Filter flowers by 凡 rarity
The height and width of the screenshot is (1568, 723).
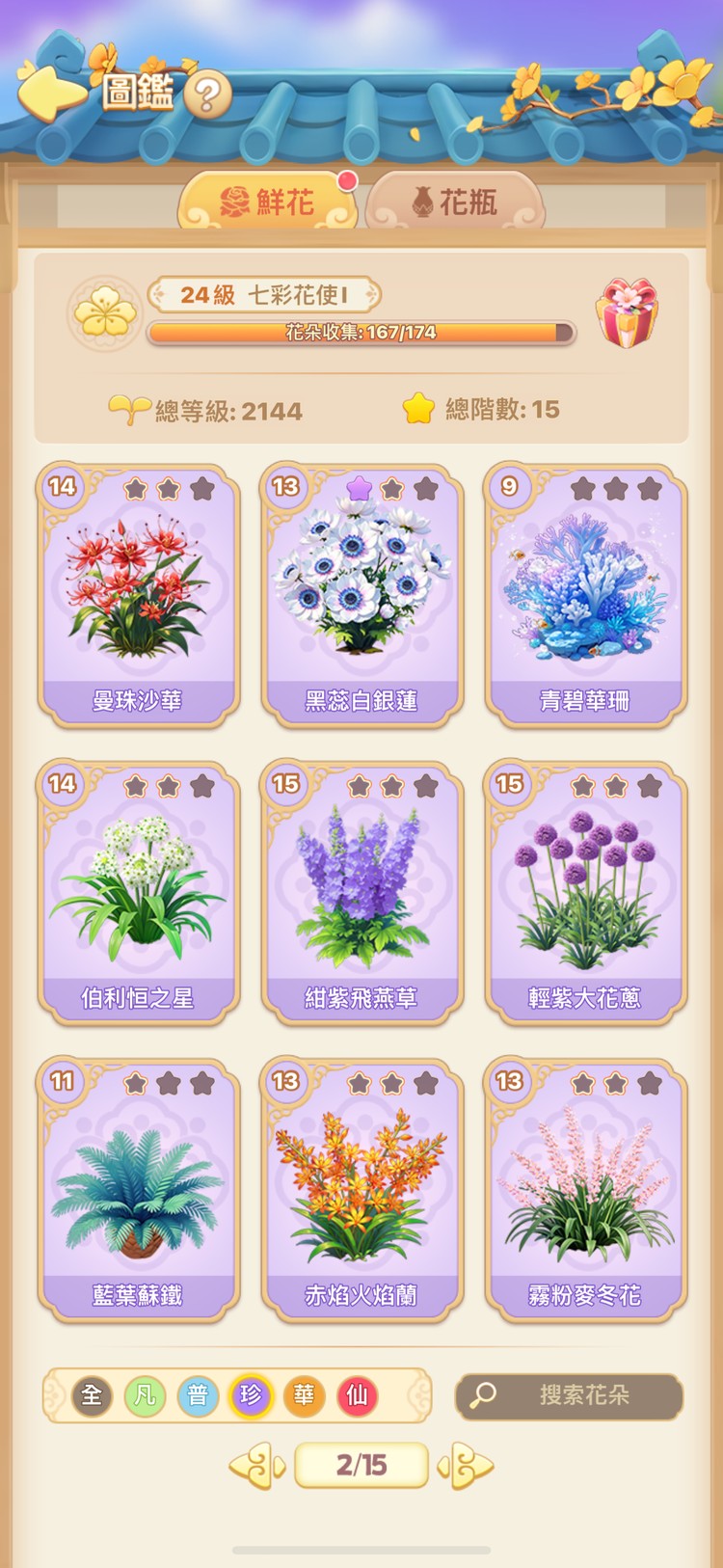[145, 1395]
